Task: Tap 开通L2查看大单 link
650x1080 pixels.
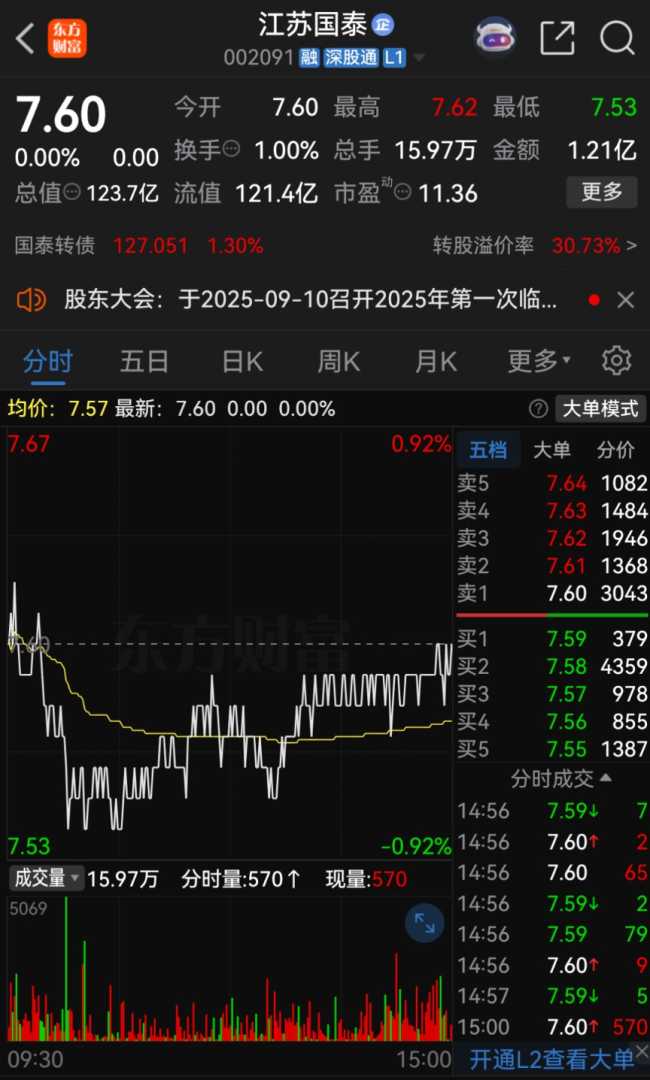Action: 551,1058
